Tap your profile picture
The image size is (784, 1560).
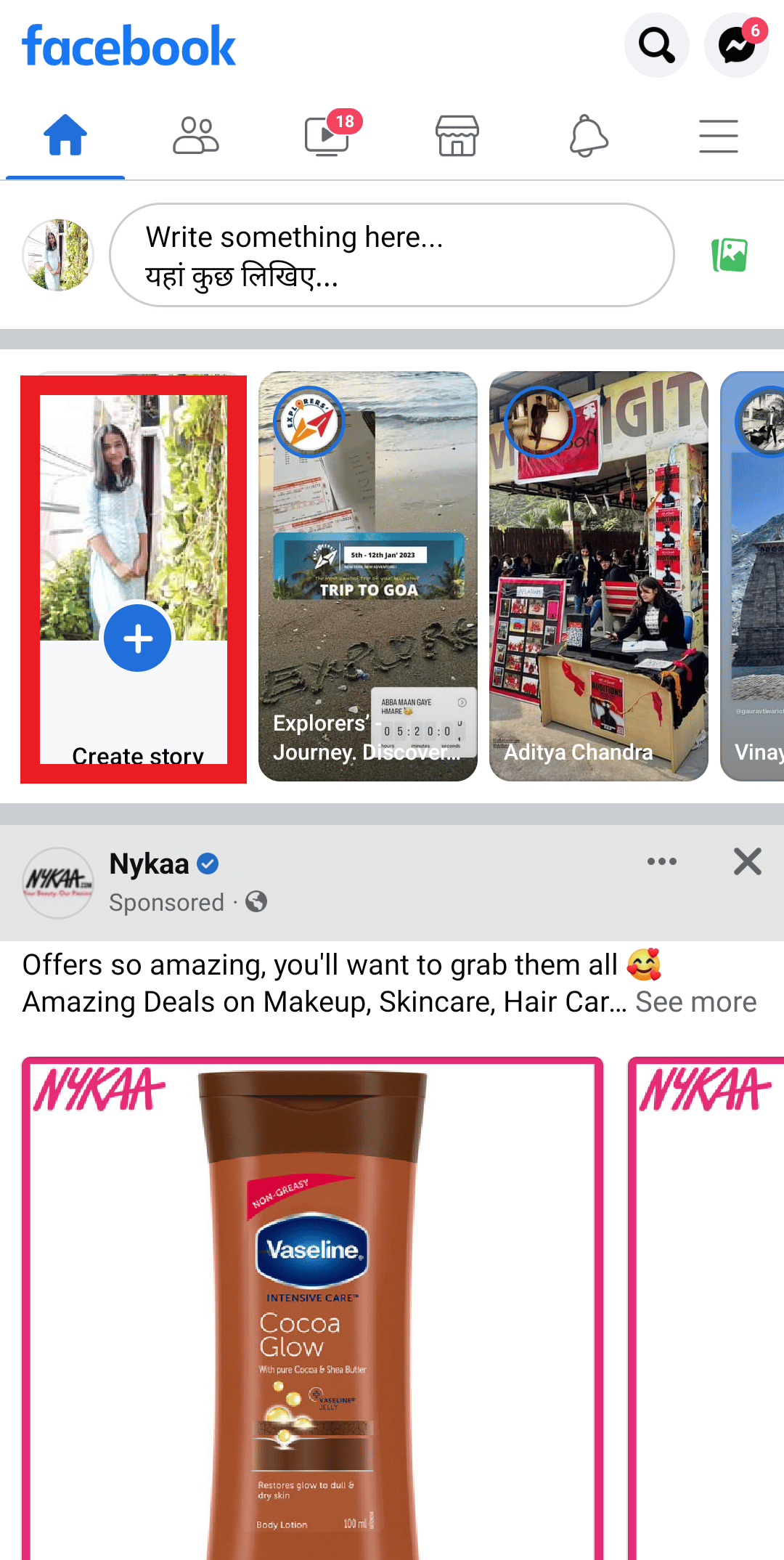(x=58, y=255)
